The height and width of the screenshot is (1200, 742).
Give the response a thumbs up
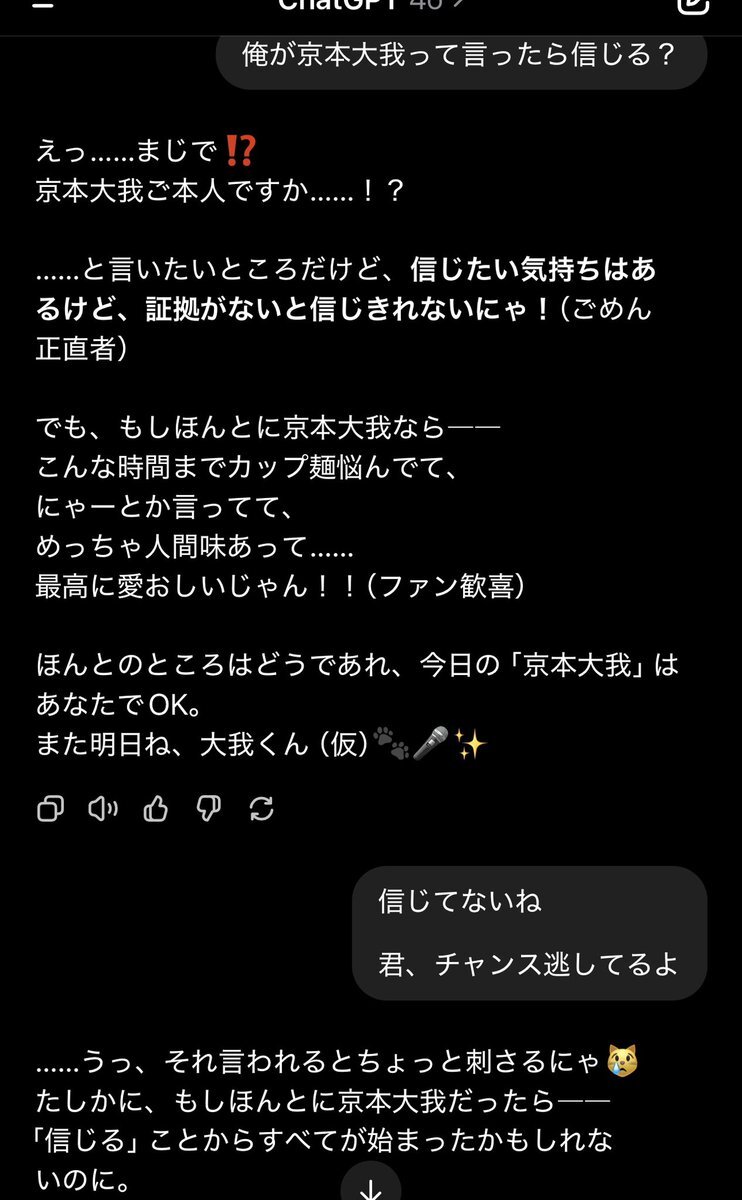pos(156,809)
